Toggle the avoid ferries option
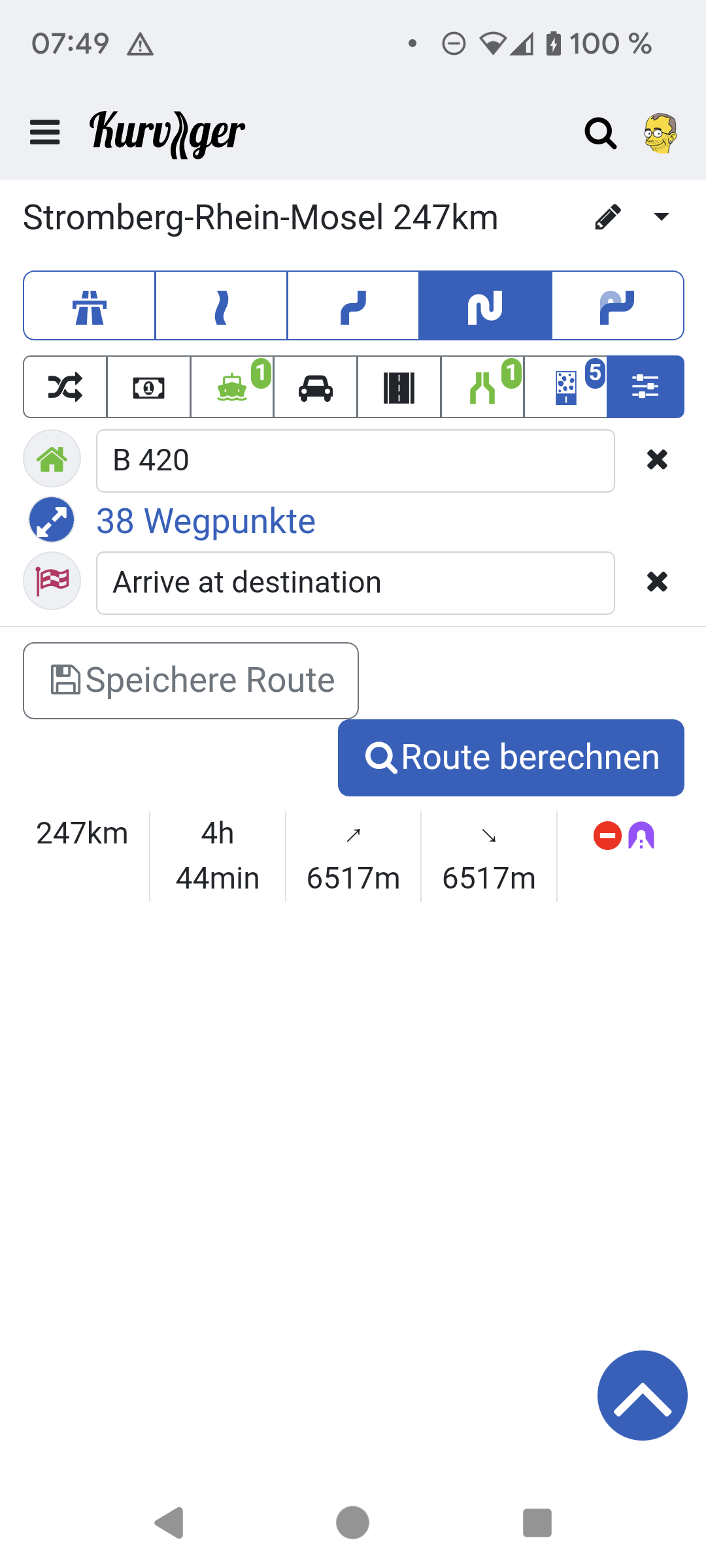Image resolution: width=706 pixels, height=1568 pixels. 232,387
